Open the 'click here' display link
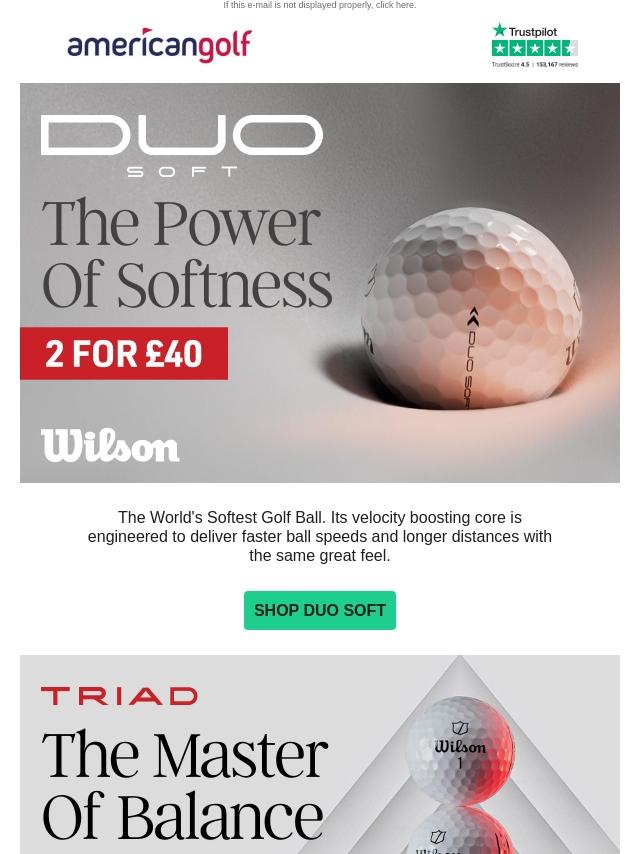The image size is (640, 854). pos(395,6)
